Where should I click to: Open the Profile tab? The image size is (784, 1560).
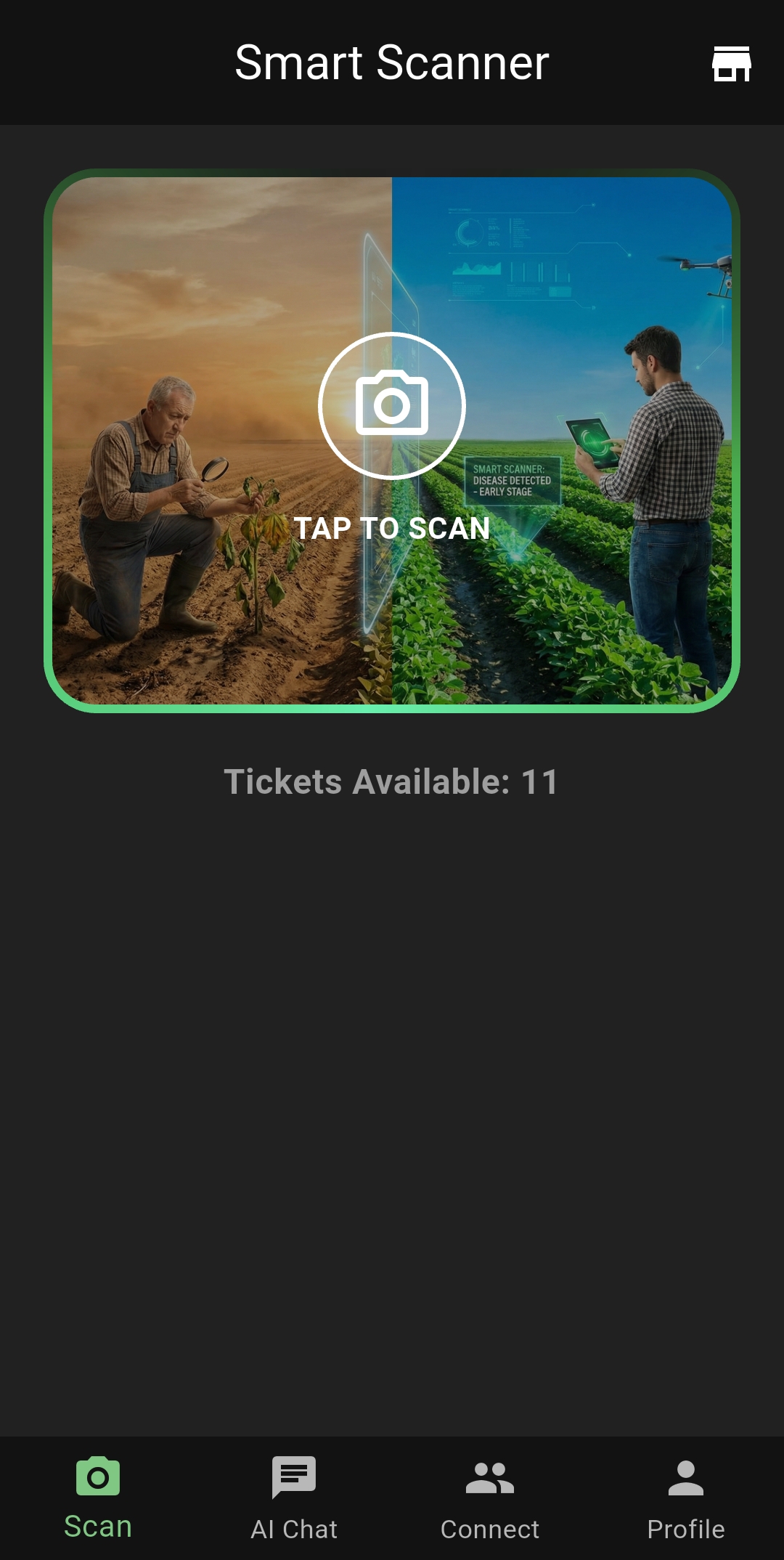(x=686, y=1498)
